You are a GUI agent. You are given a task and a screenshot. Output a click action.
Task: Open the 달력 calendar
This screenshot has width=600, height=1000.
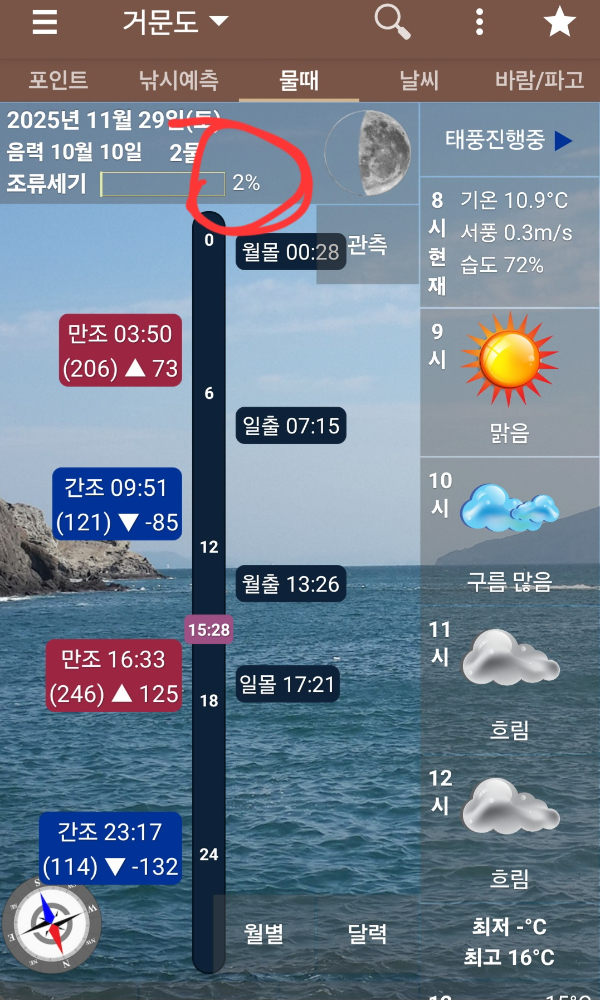coord(367,934)
